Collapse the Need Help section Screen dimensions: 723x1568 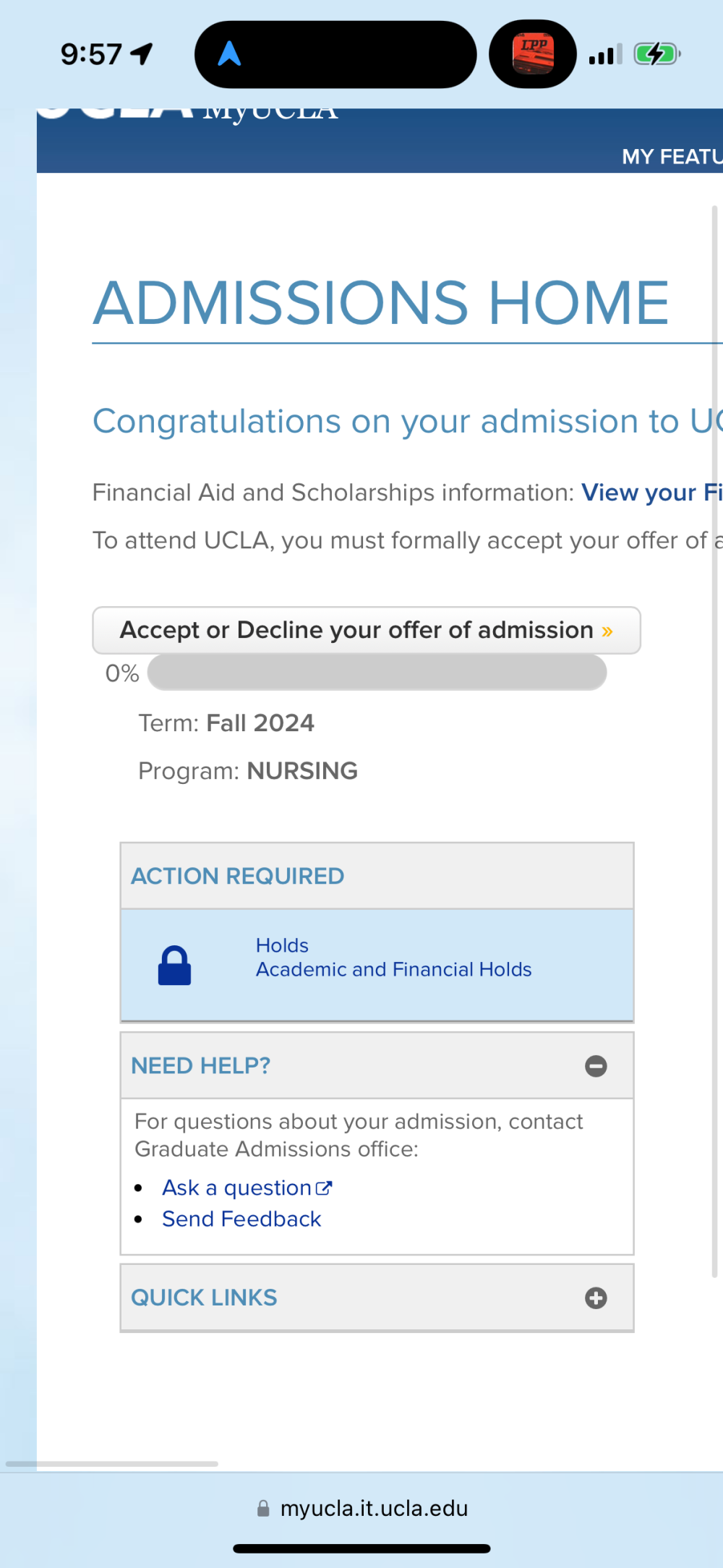click(x=596, y=1065)
